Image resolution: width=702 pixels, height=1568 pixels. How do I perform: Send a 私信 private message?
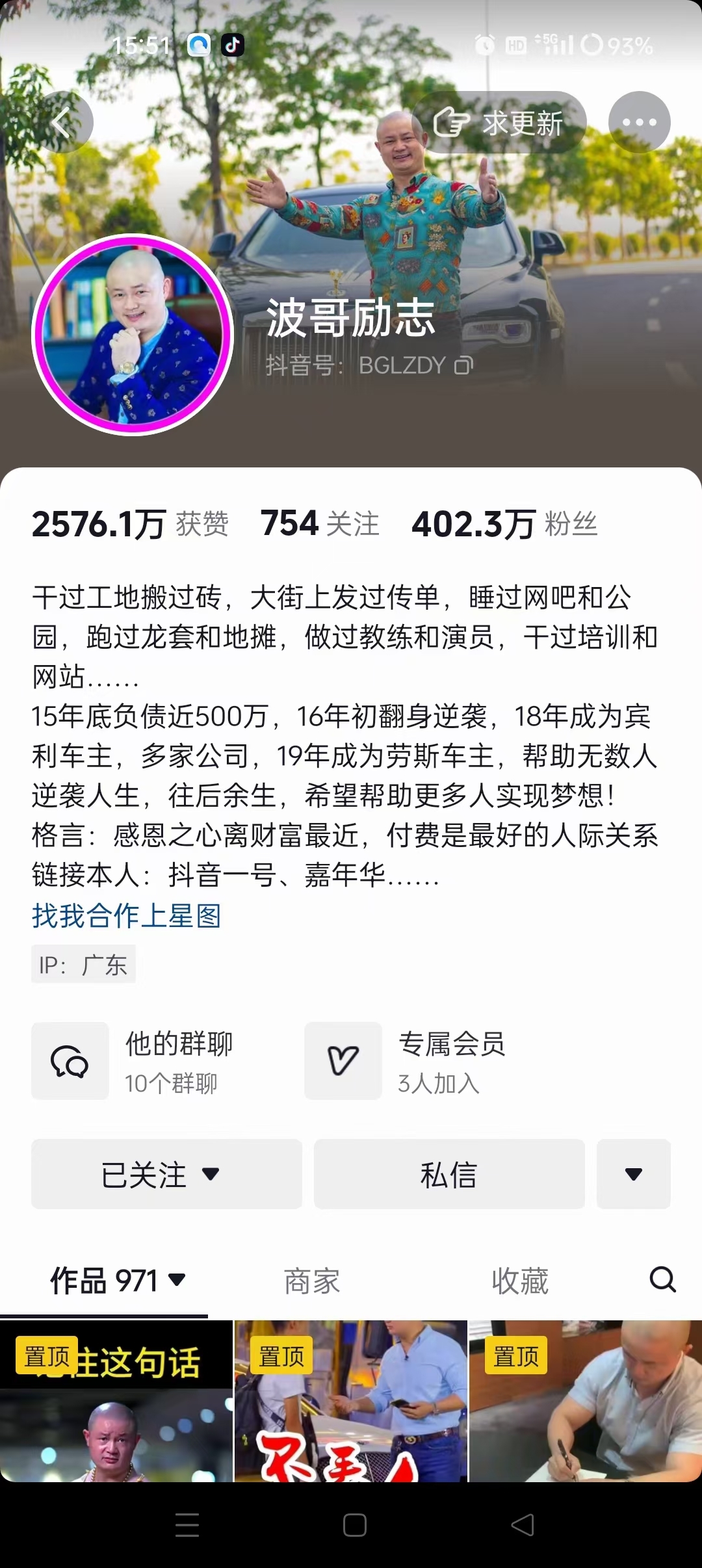click(449, 1174)
